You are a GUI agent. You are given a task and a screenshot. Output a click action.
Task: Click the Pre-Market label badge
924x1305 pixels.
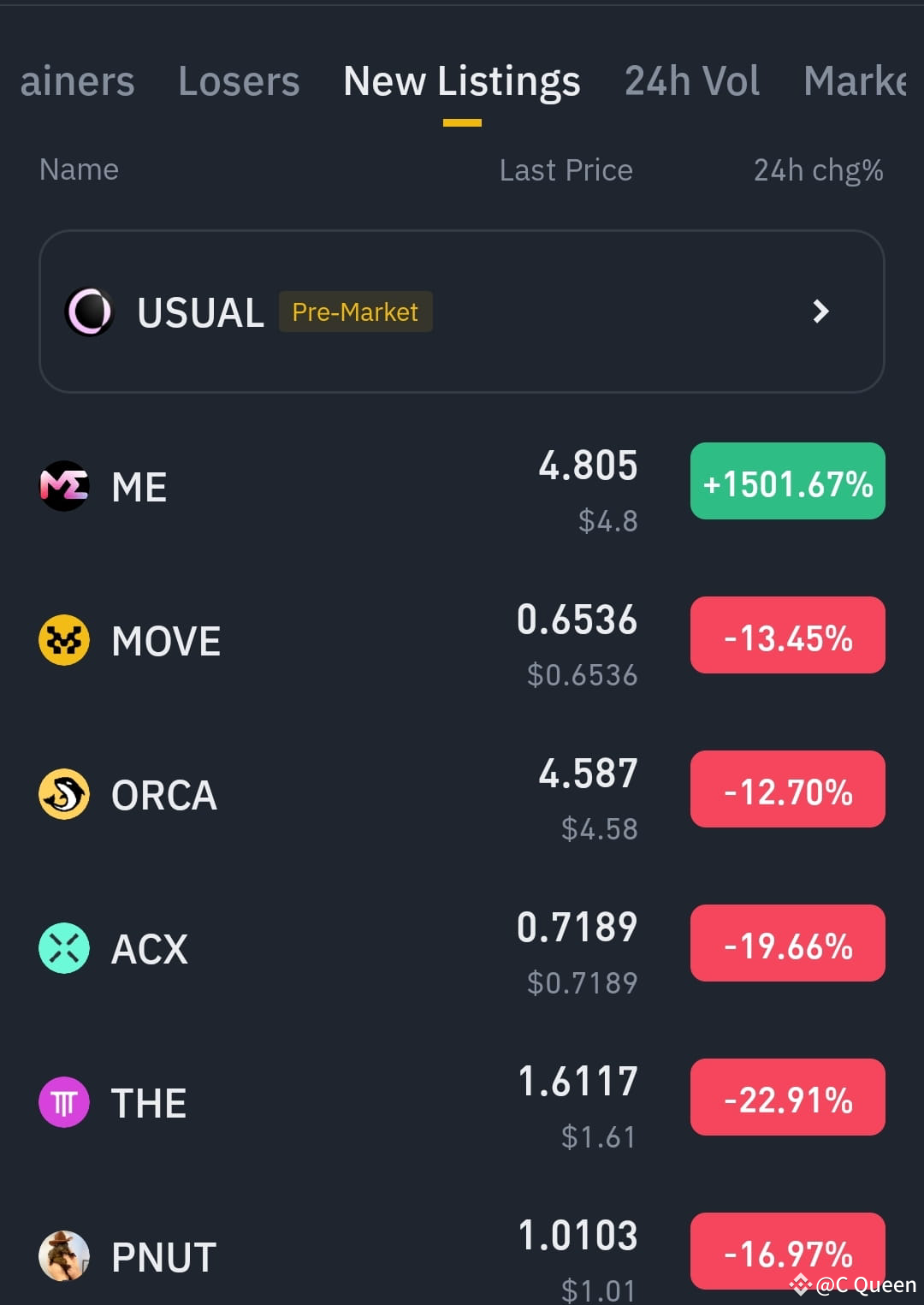tap(356, 311)
